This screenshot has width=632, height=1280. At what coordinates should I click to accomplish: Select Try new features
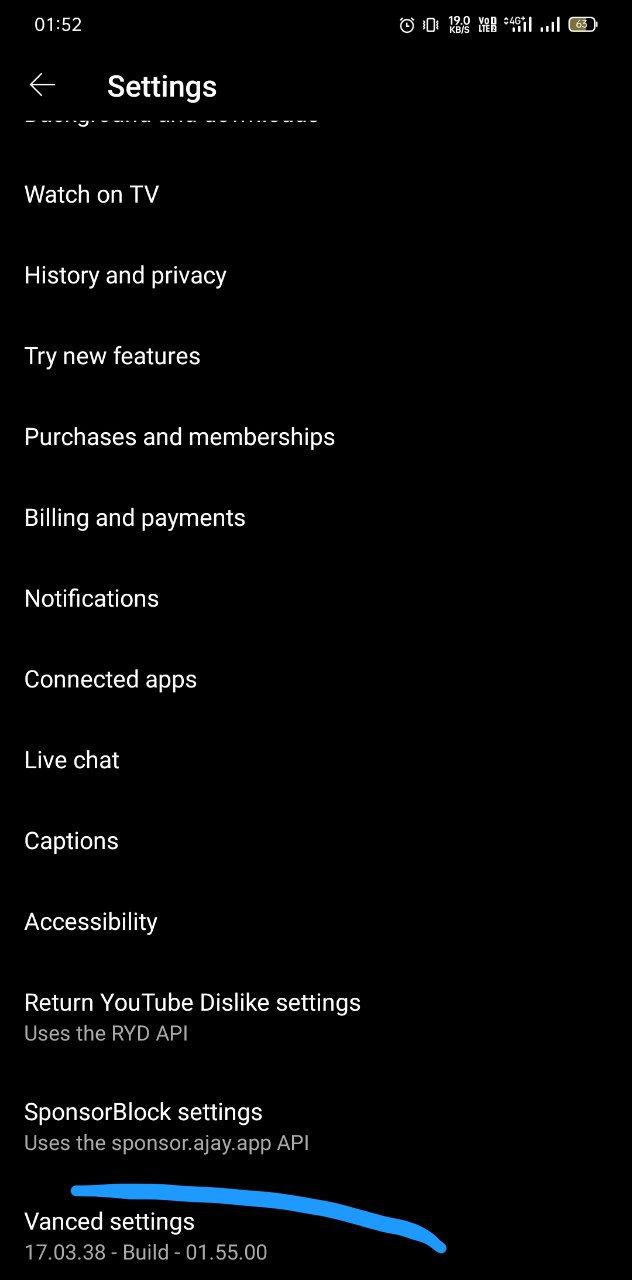point(316,357)
